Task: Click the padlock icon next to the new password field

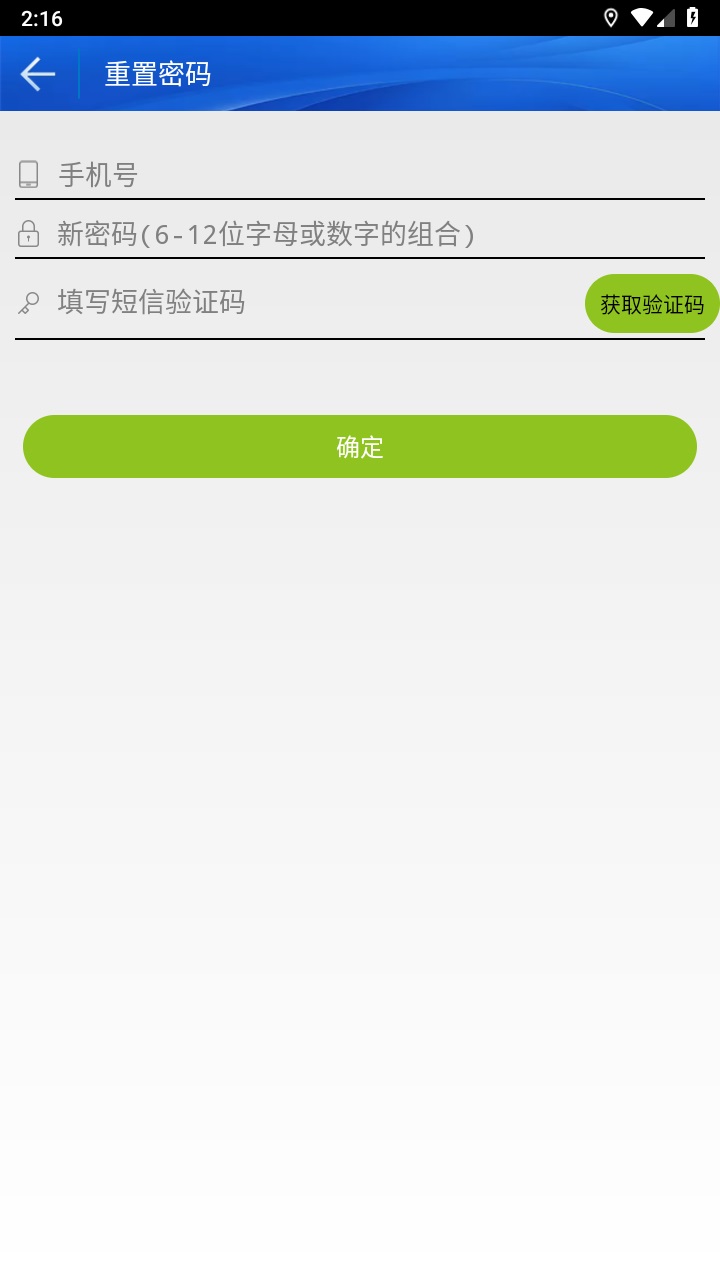Action: pyautogui.click(x=27, y=234)
